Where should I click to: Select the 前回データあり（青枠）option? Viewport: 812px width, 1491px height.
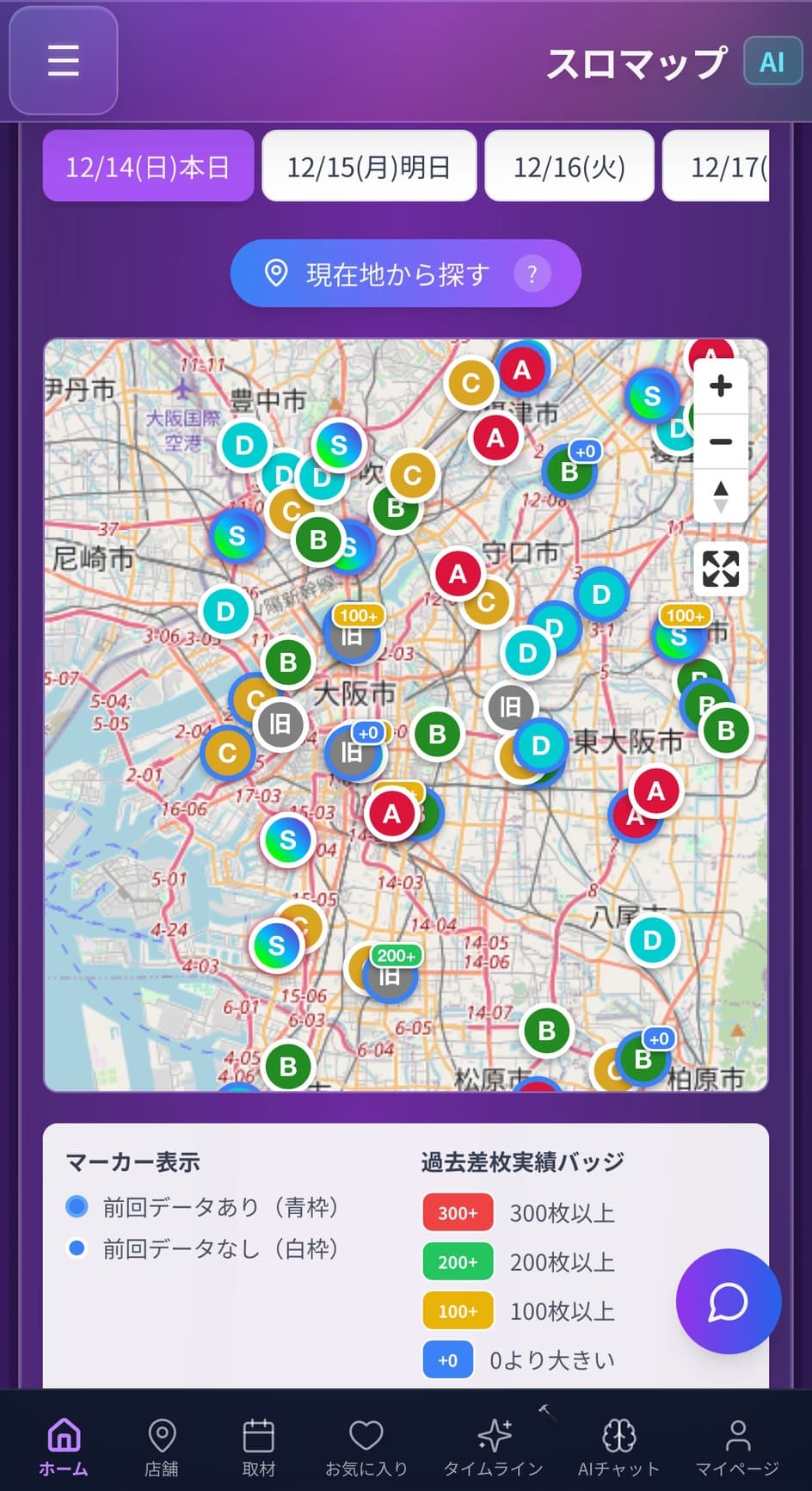pyautogui.click(x=77, y=1207)
